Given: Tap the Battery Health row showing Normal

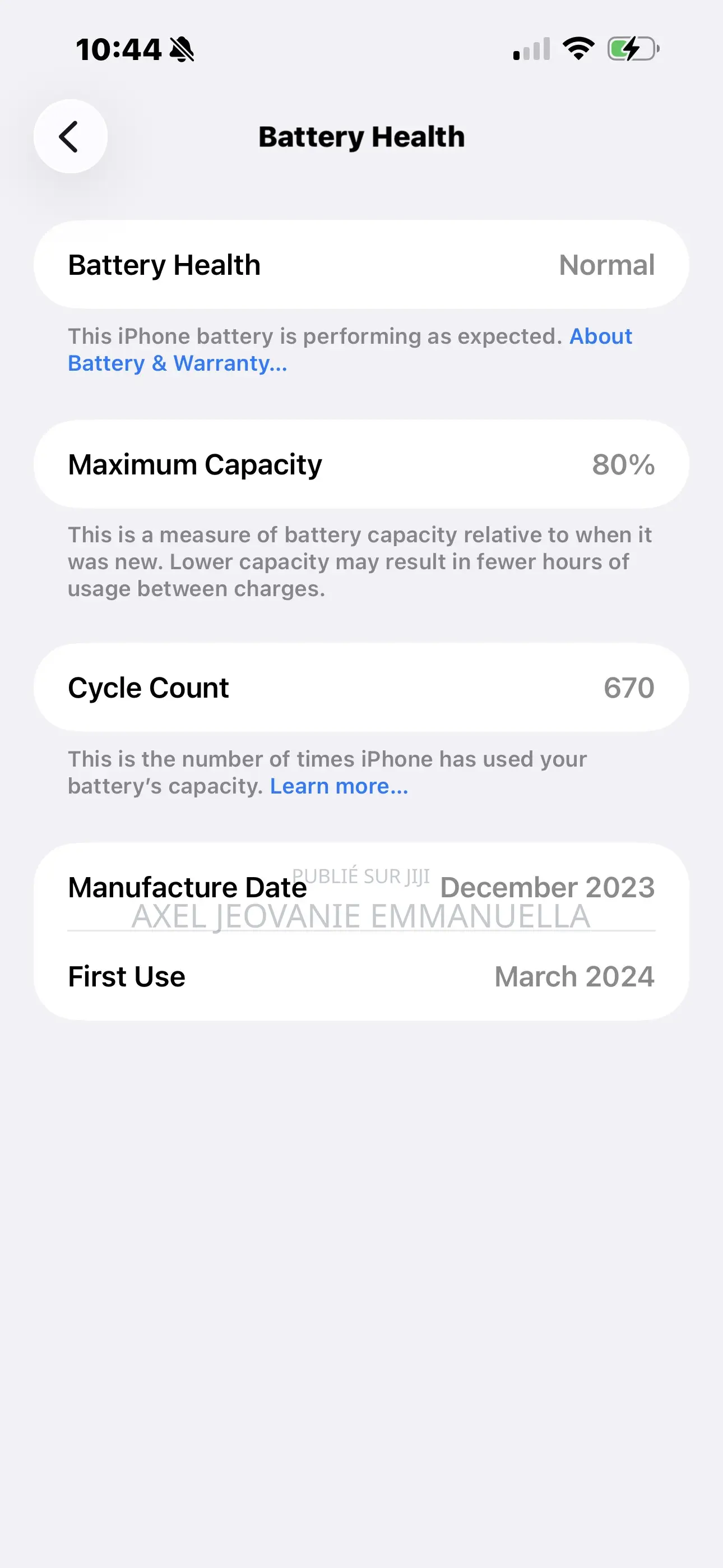Looking at the screenshot, I should (361, 264).
